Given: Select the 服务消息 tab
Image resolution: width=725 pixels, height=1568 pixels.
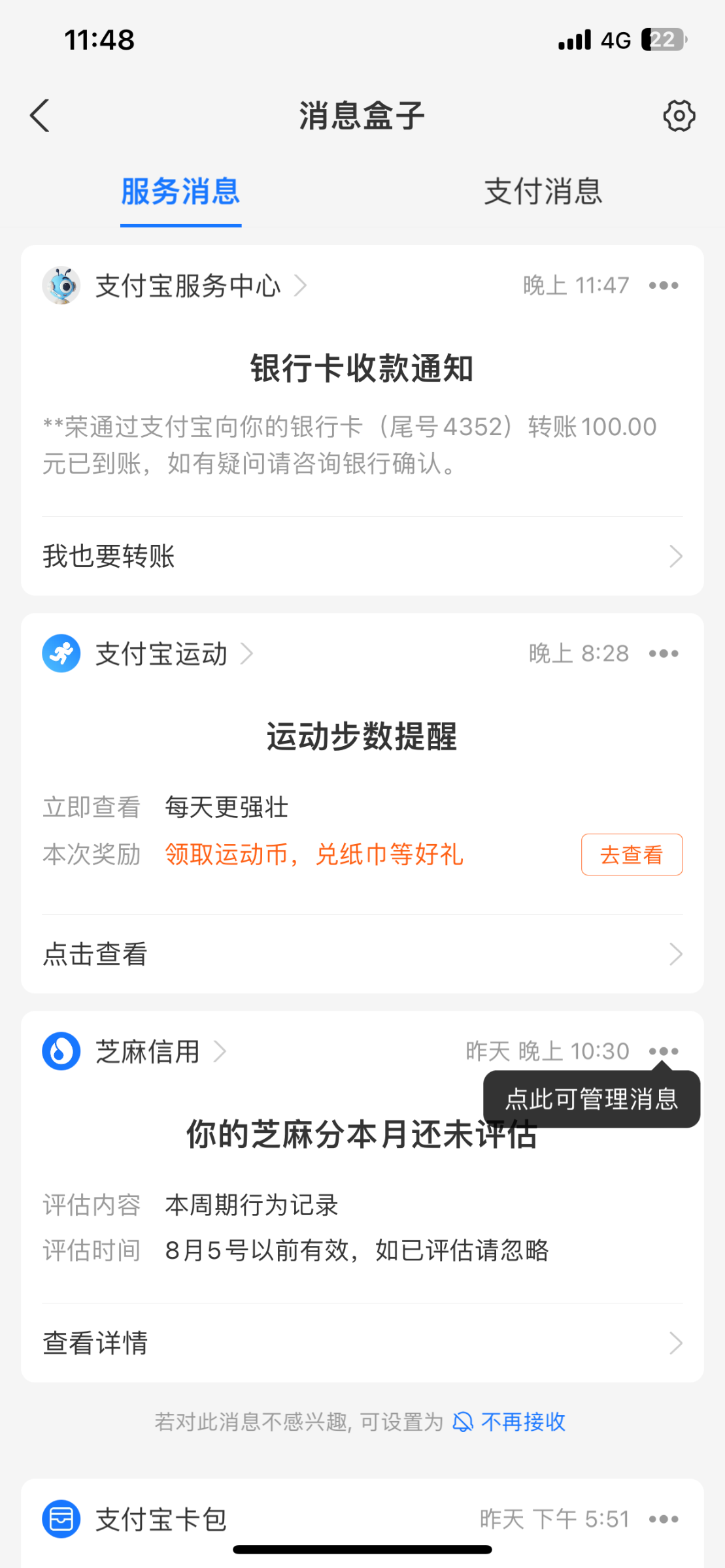Looking at the screenshot, I should [x=180, y=191].
